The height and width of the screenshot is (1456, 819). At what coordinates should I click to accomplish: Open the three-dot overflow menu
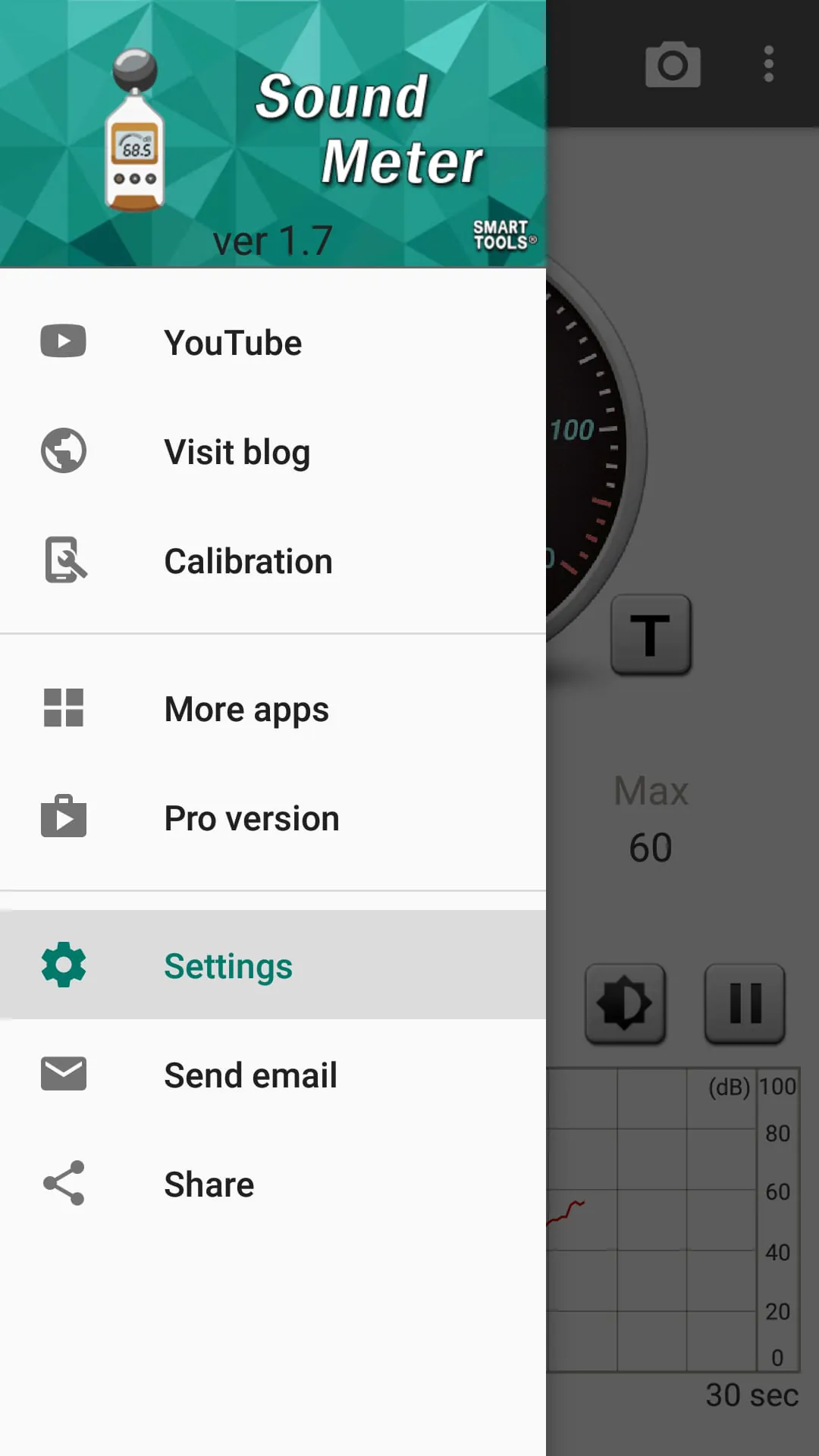(x=768, y=64)
